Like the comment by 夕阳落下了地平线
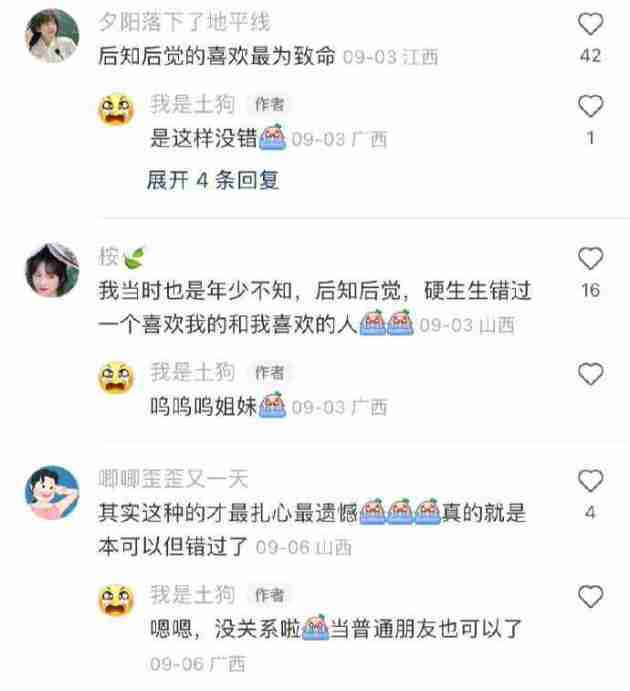Image resolution: width=630 pixels, height=691 pixels. pyautogui.click(x=591, y=24)
